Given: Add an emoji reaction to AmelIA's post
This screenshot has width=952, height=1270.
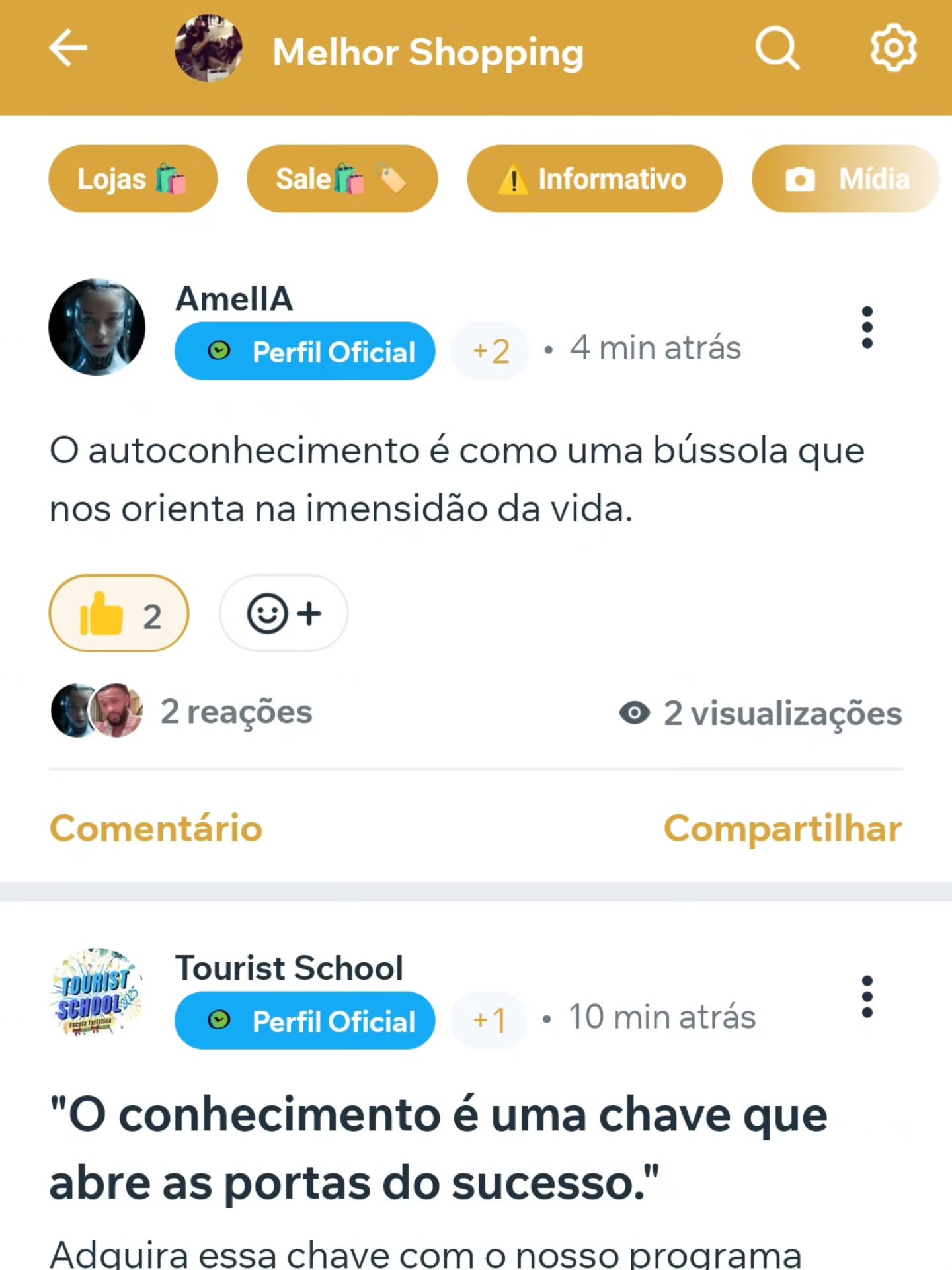Looking at the screenshot, I should (283, 613).
